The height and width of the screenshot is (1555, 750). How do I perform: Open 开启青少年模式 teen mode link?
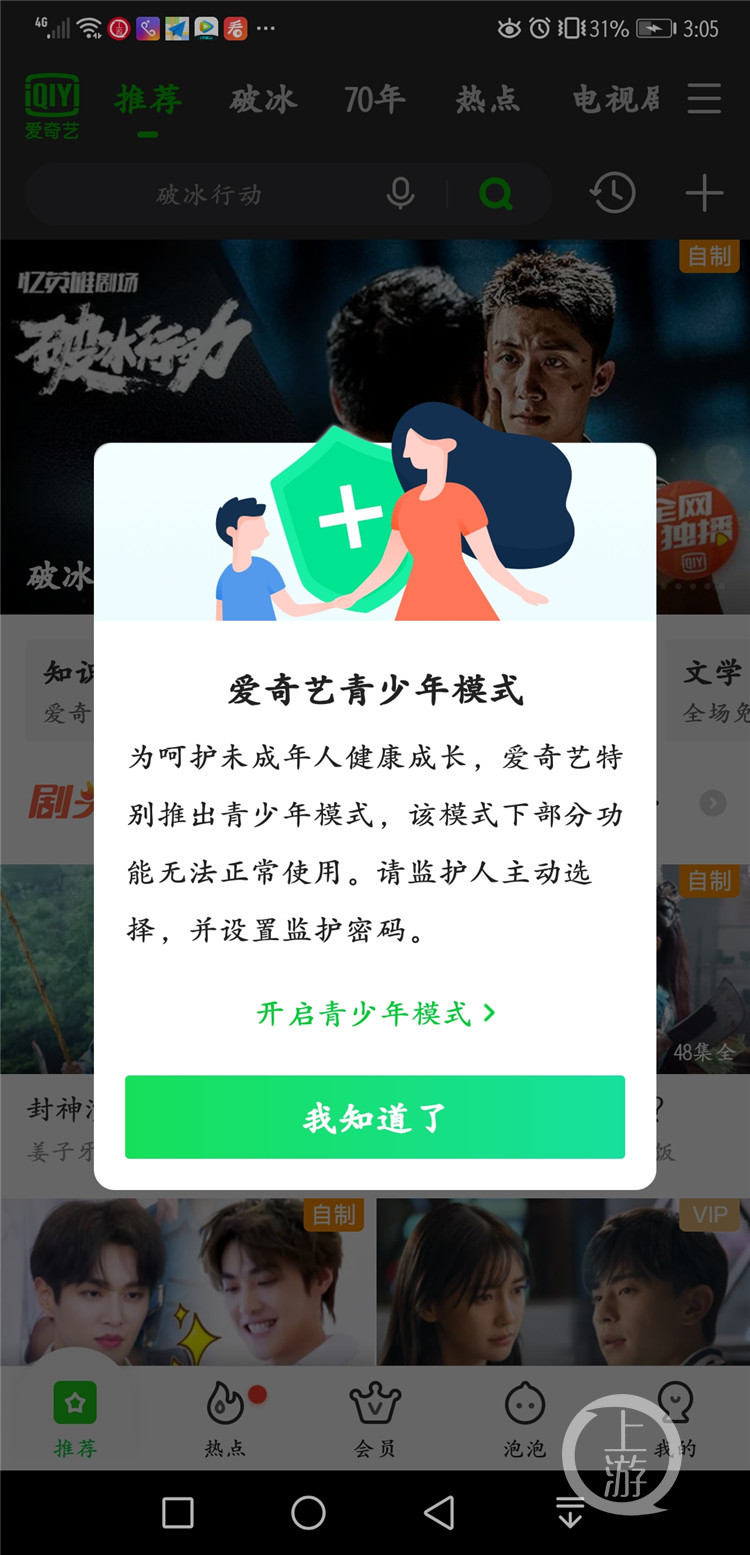(375, 1013)
